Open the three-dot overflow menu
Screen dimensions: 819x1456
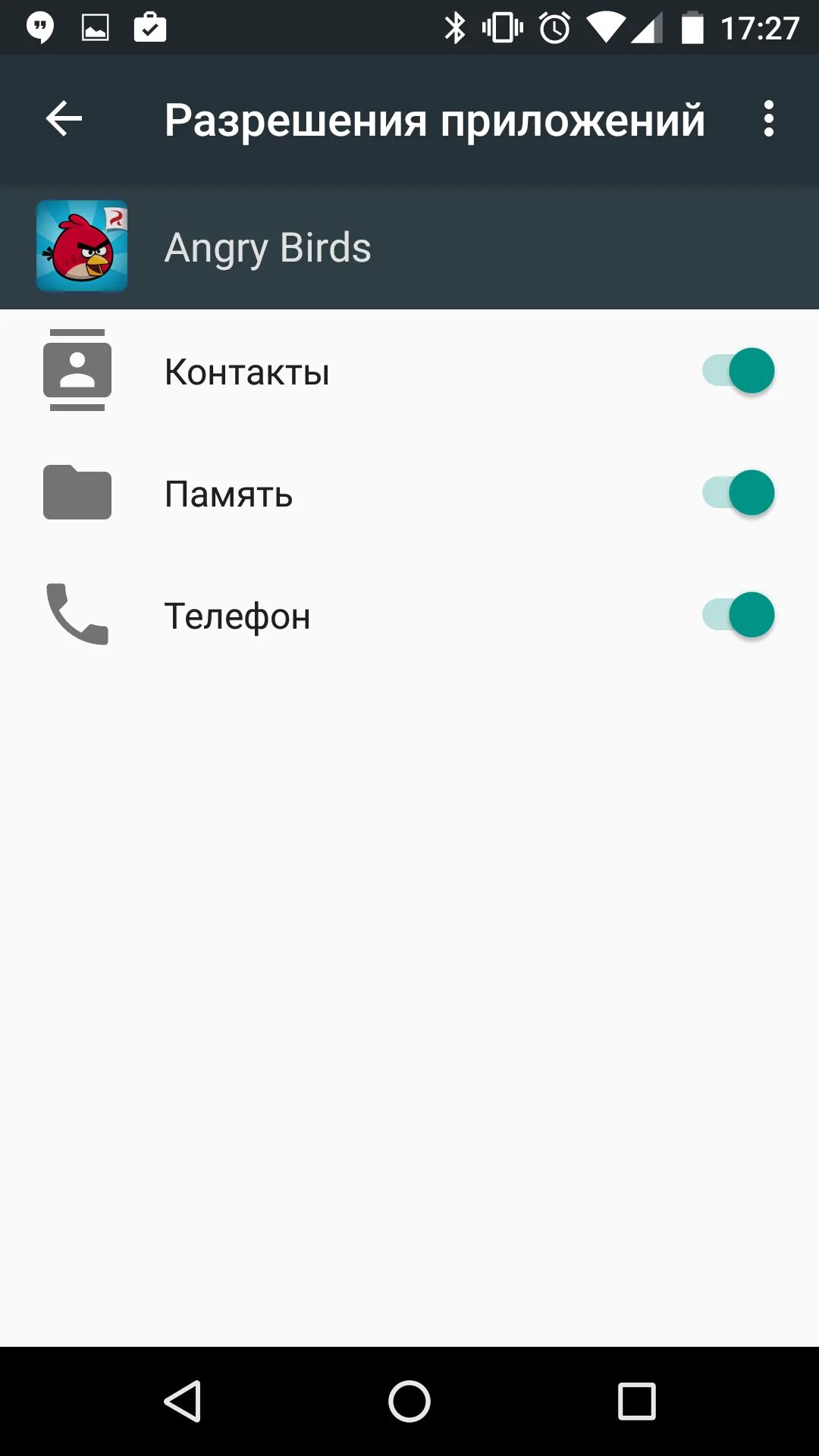pos(769,119)
